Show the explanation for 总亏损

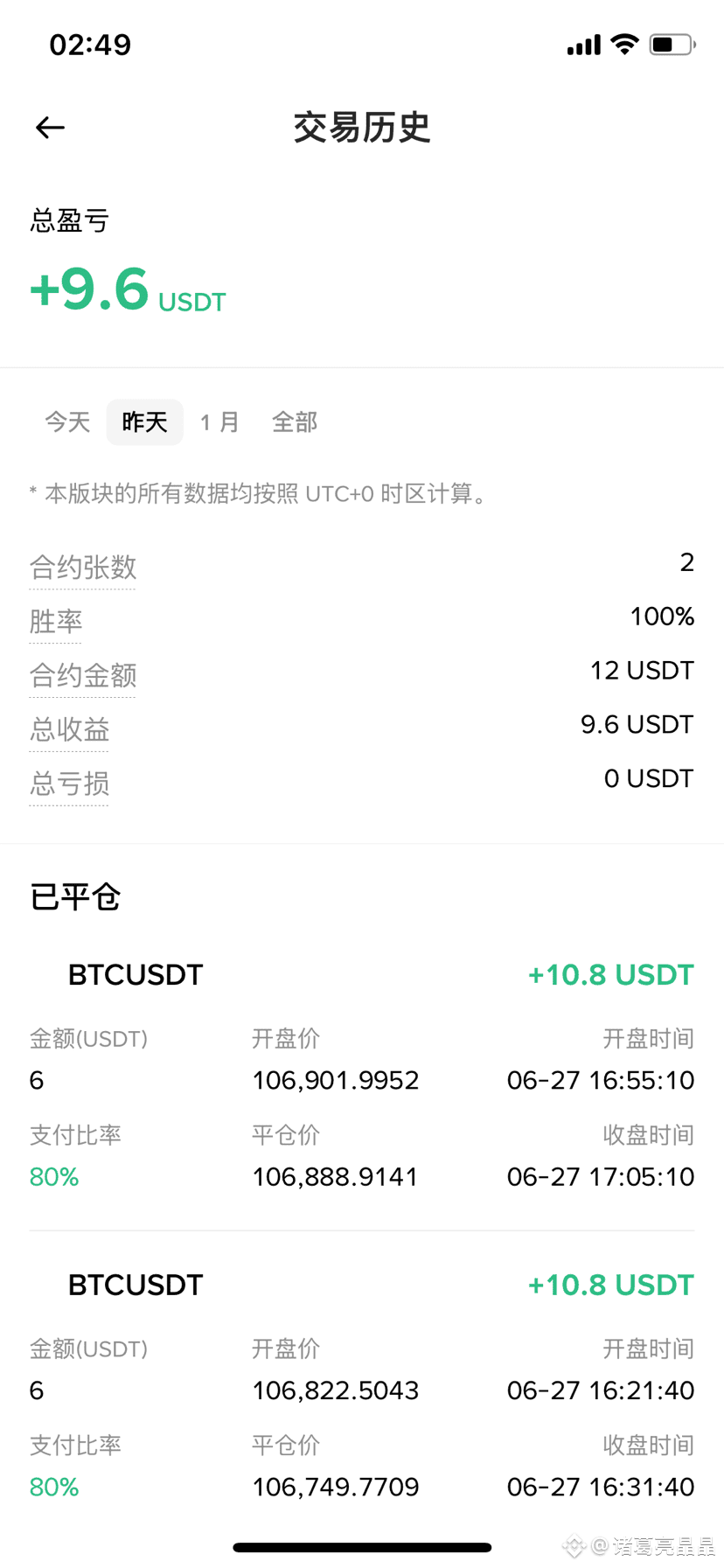pos(69,784)
